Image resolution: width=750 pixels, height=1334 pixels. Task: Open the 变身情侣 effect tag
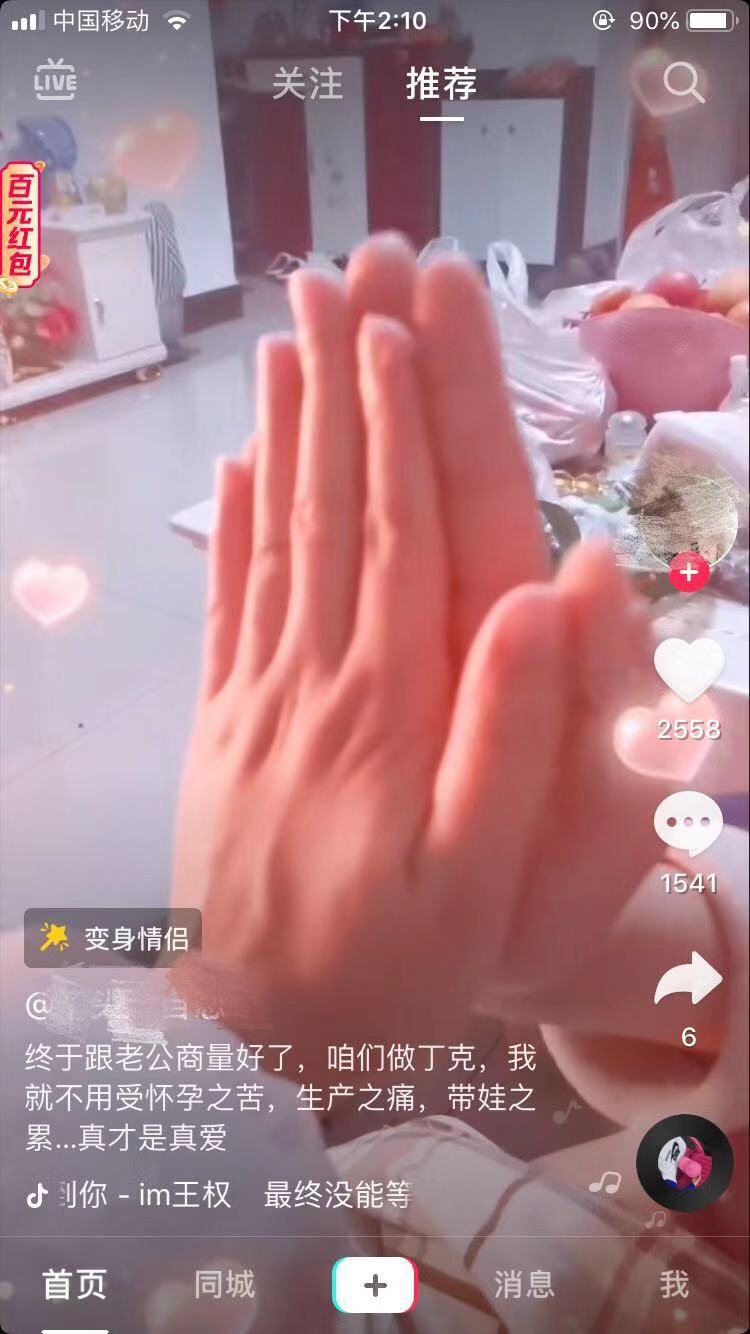pos(113,937)
